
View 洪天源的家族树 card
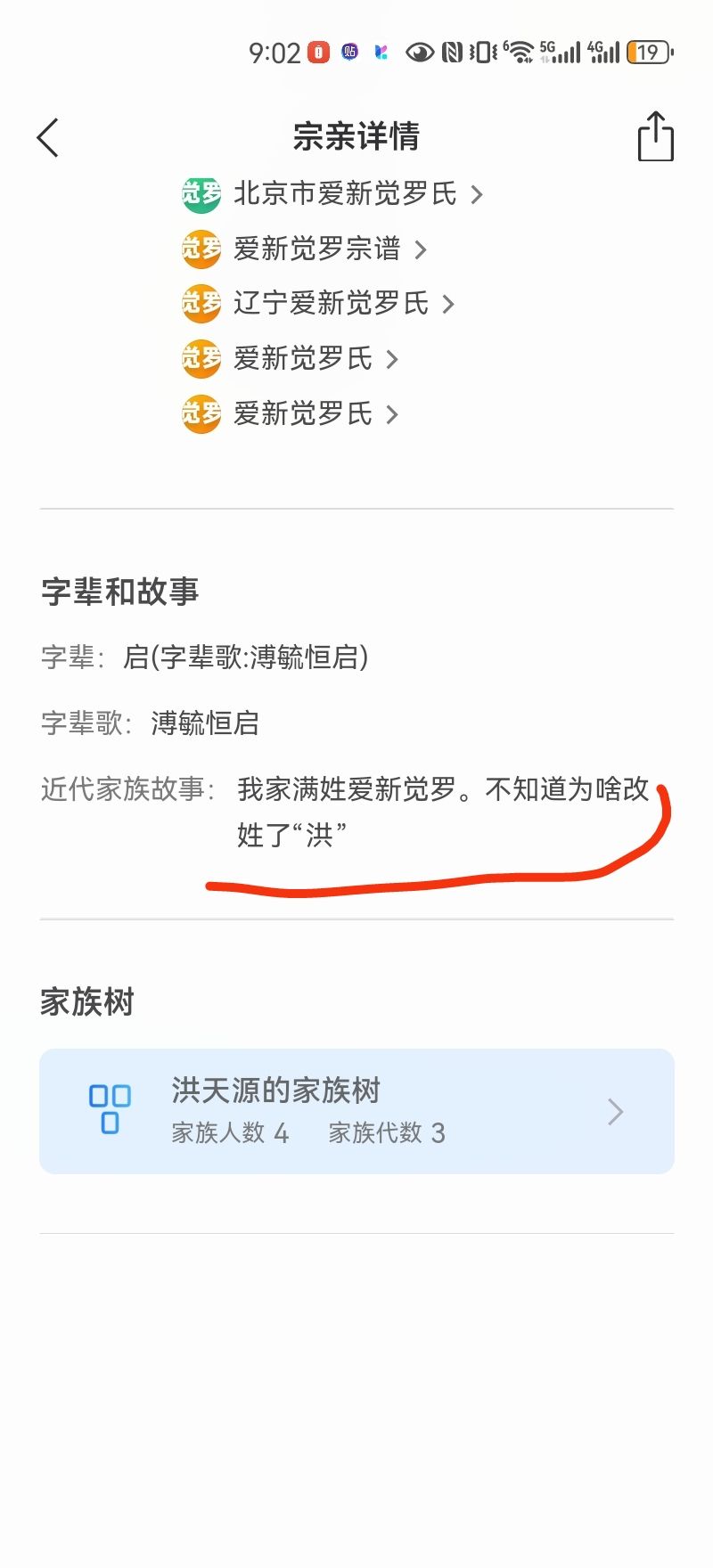click(356, 1111)
